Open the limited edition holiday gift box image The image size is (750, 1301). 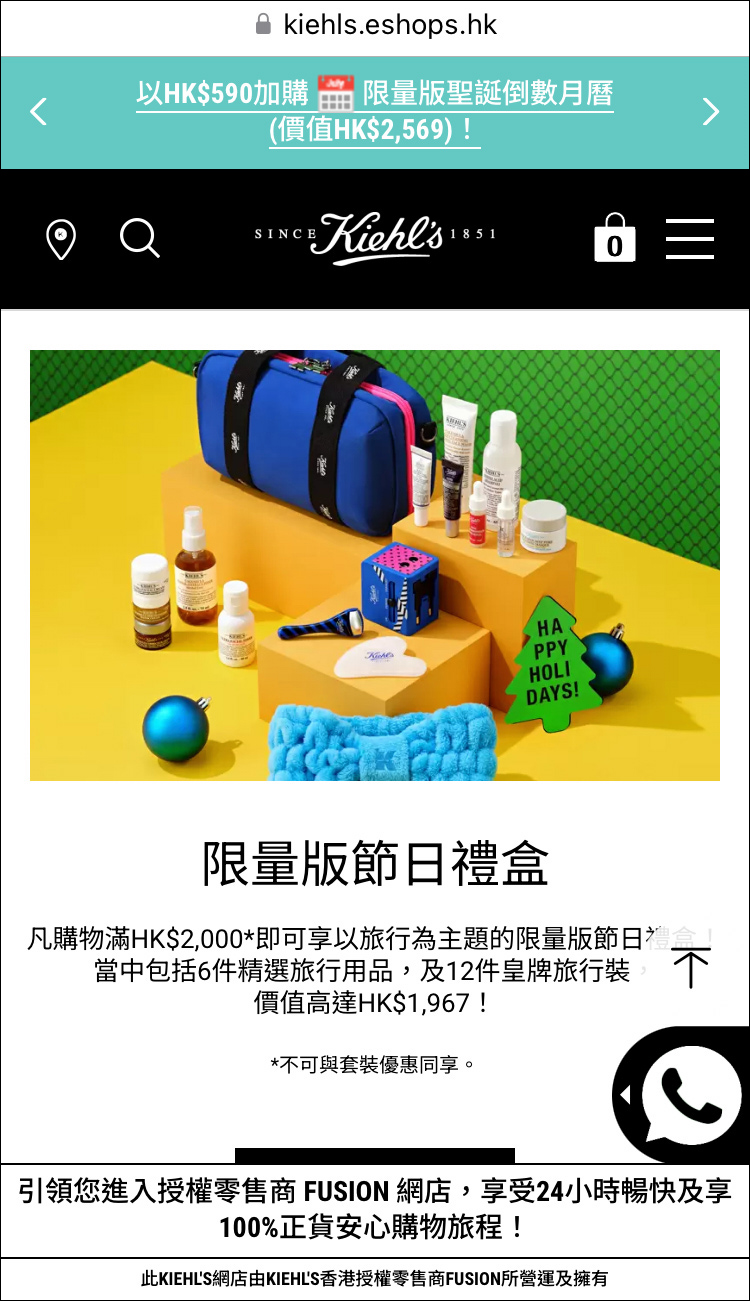point(375,565)
